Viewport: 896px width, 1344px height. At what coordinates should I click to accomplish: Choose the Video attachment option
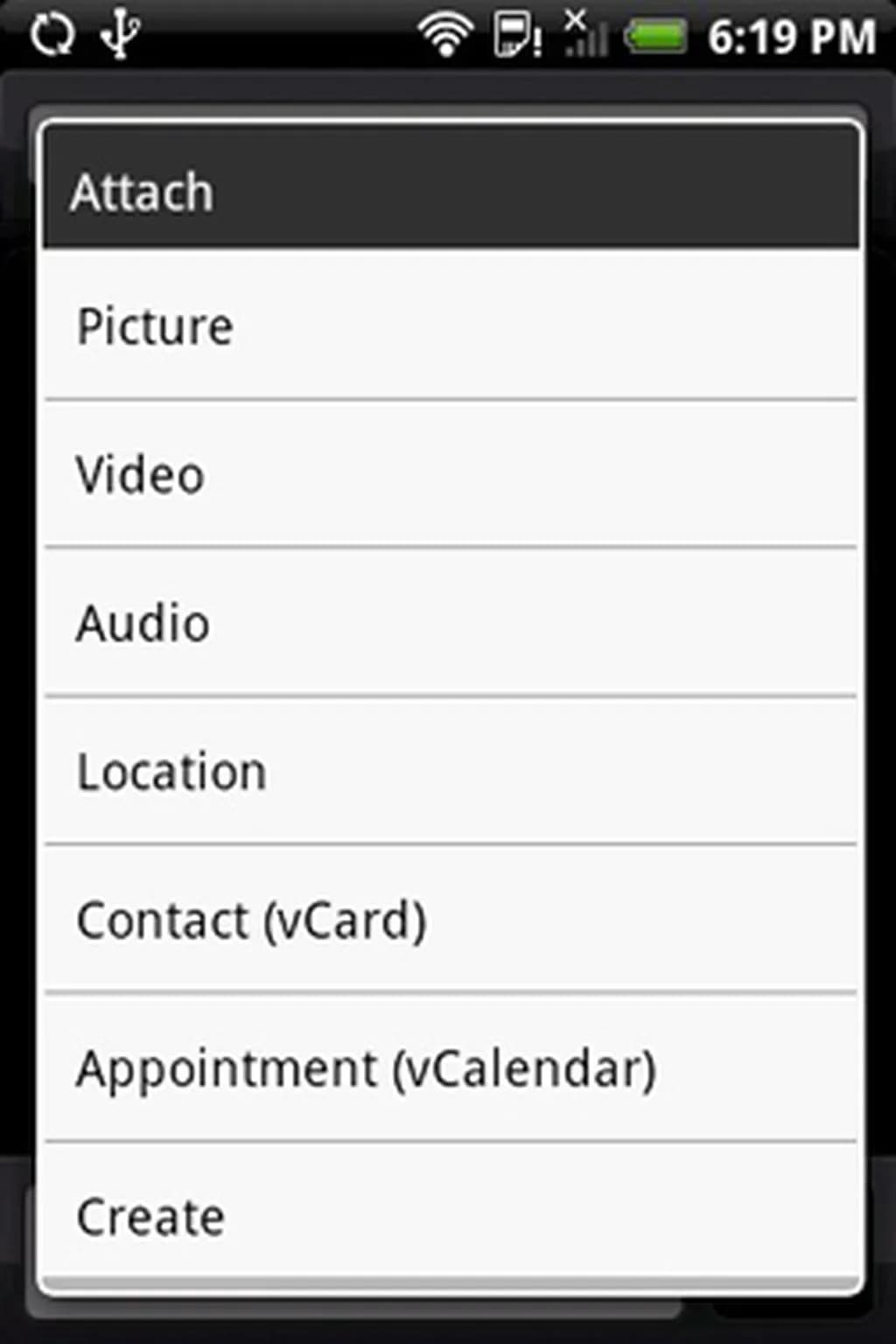(450, 474)
